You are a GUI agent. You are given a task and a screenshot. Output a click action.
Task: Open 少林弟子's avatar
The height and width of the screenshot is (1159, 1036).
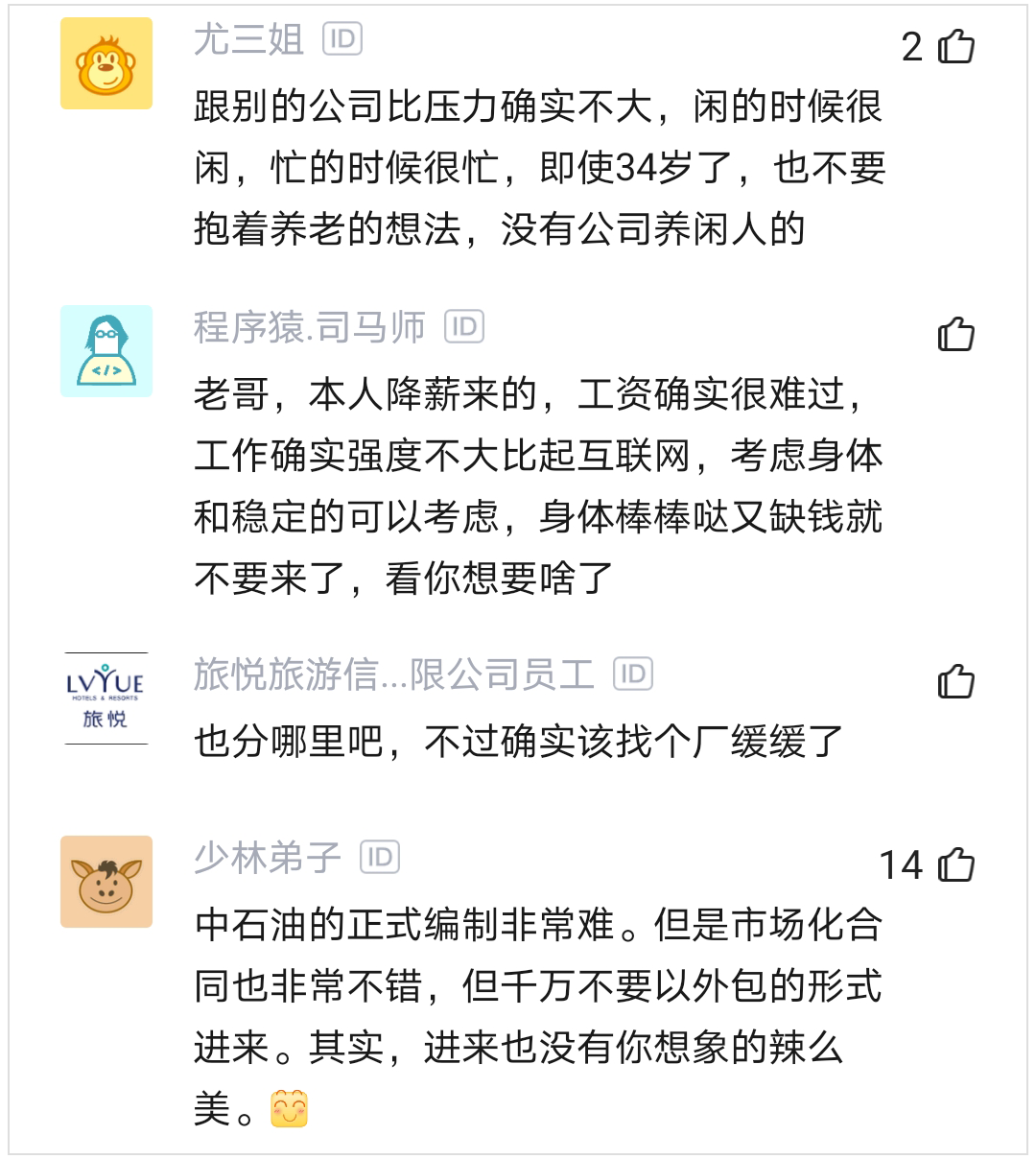coord(106,882)
